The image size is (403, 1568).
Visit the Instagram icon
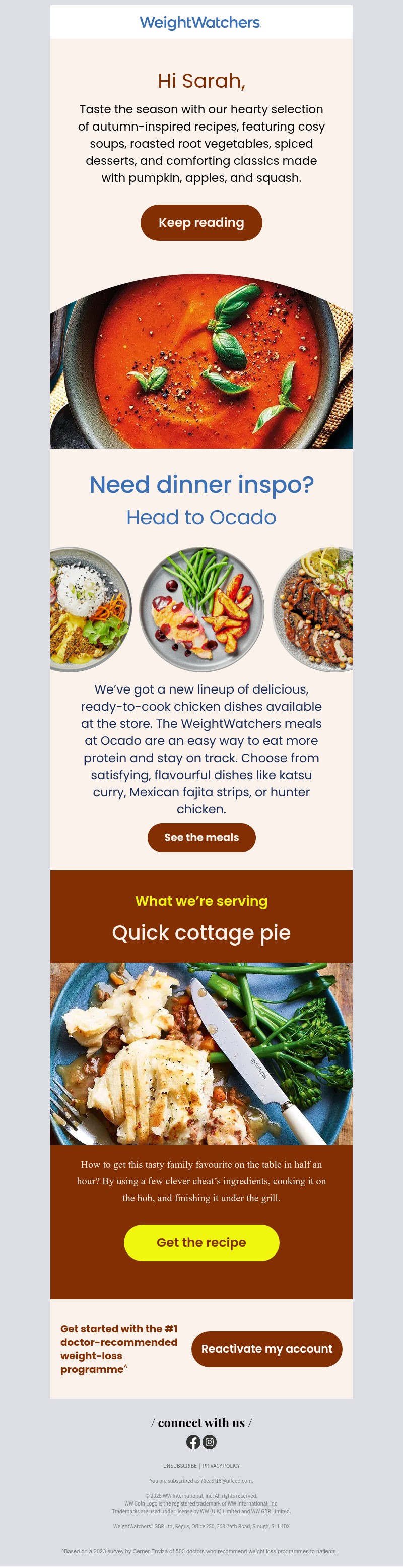tap(210, 1441)
